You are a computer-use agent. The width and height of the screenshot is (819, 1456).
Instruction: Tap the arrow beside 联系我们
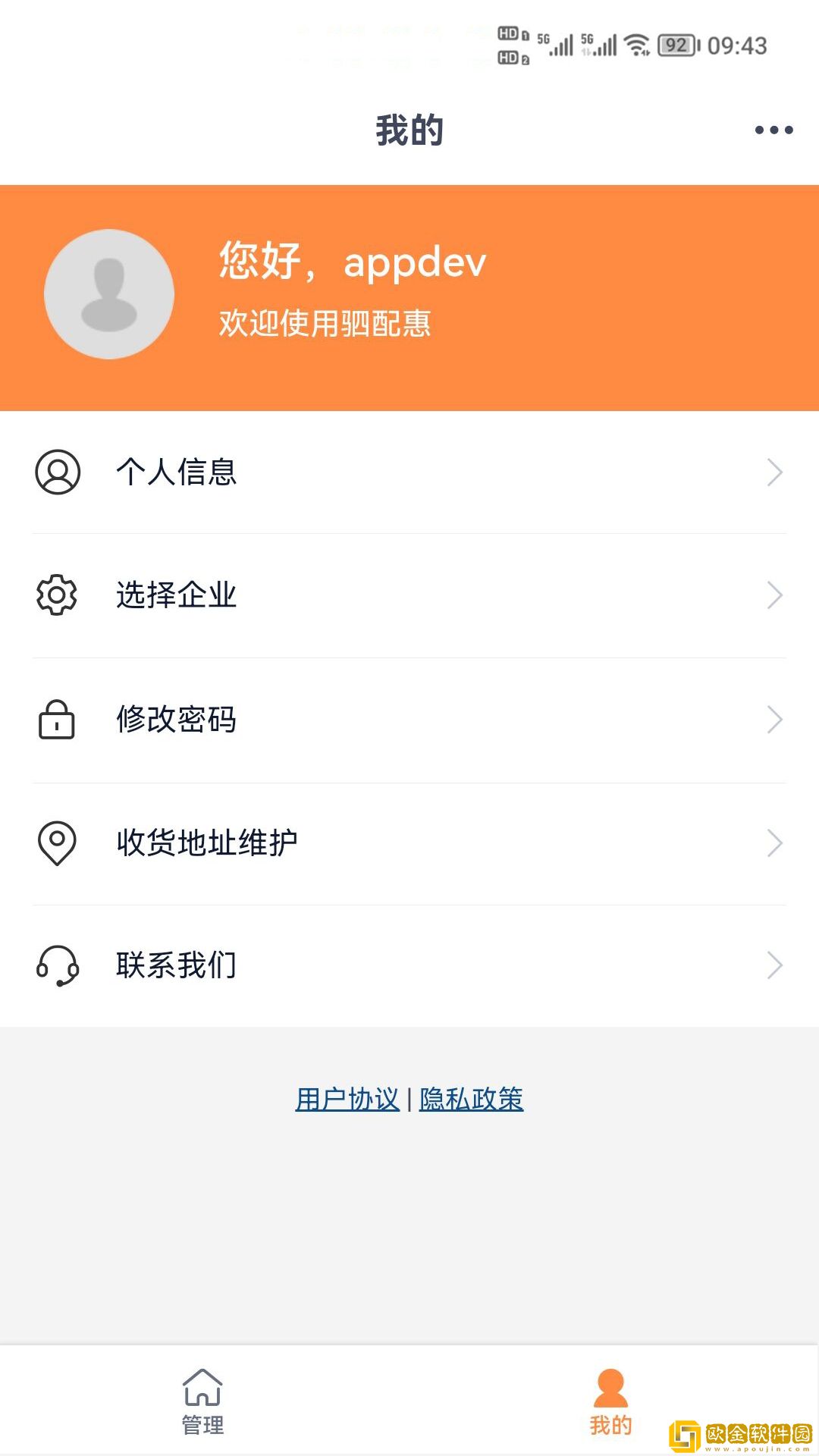point(774,965)
